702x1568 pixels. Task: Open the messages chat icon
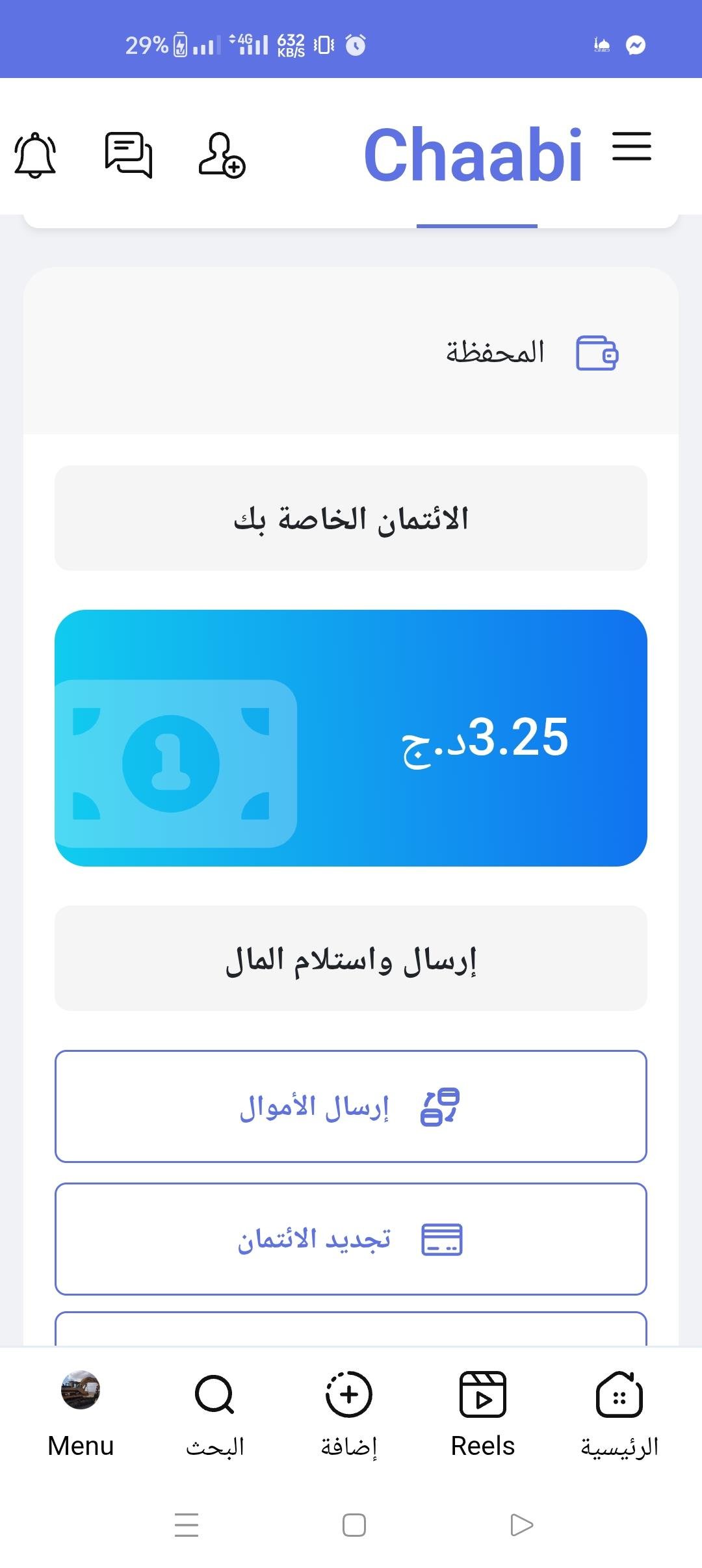[129, 155]
